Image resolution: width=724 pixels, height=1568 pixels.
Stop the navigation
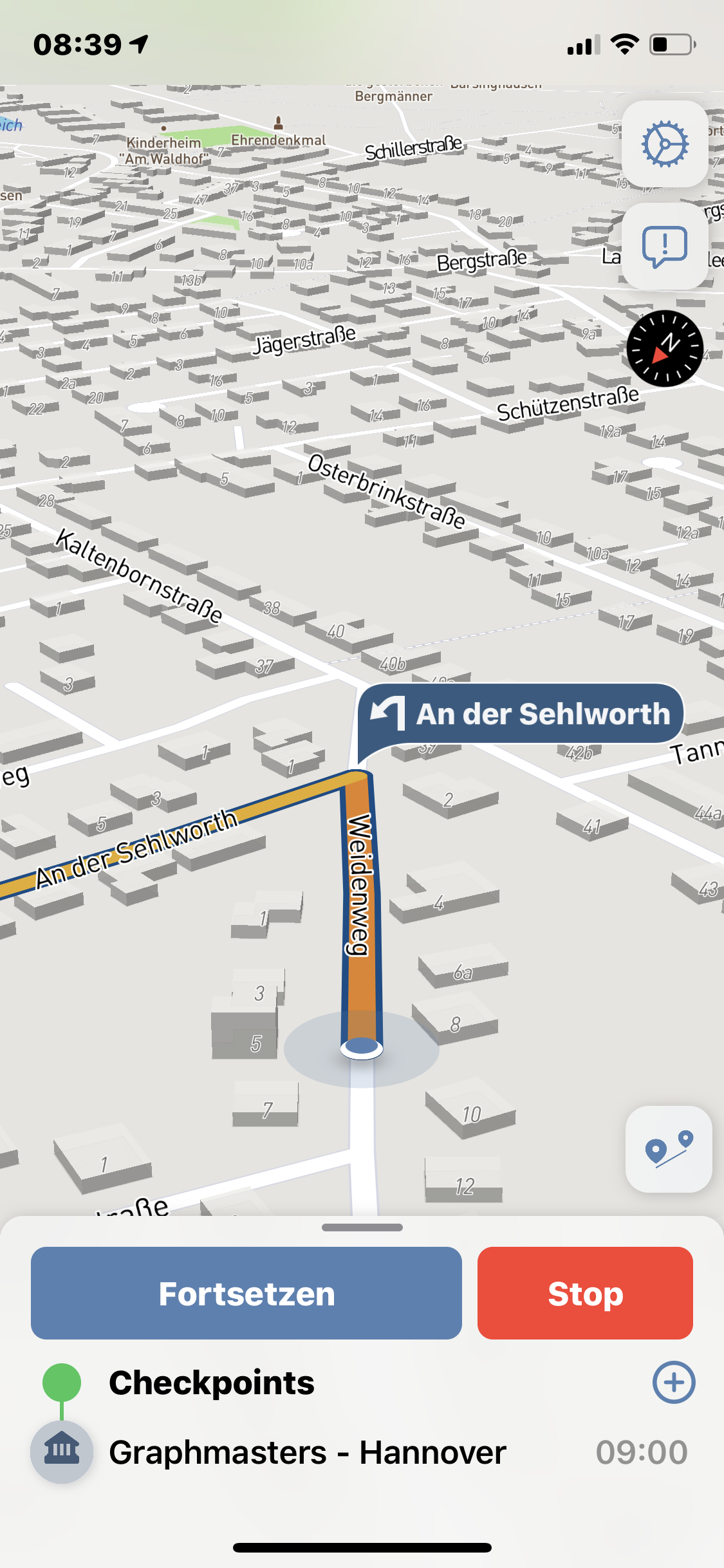[x=585, y=1293]
